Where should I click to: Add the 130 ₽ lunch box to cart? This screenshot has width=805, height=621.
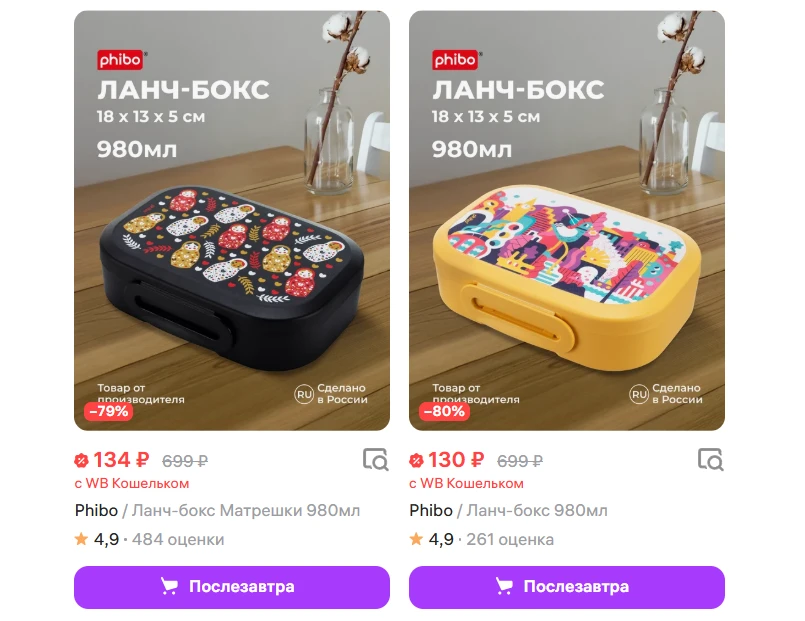(x=566, y=587)
